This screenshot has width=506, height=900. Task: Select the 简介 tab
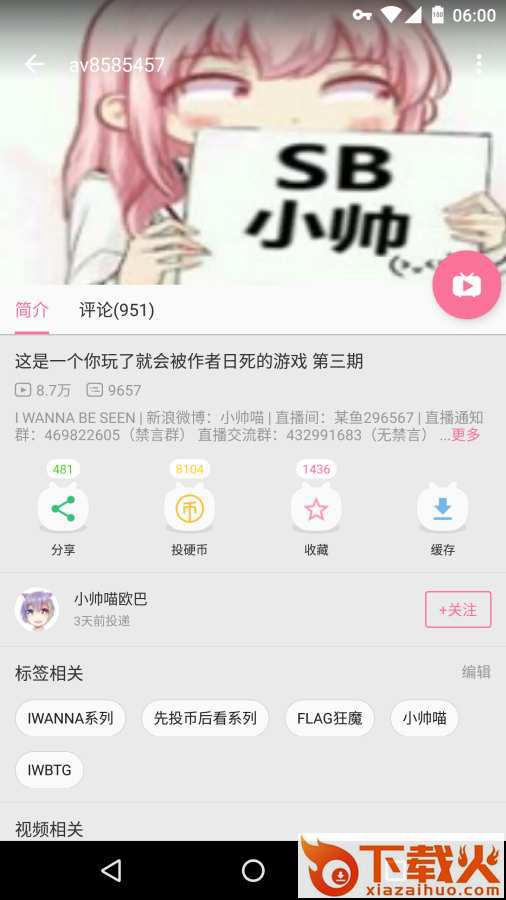[32, 311]
